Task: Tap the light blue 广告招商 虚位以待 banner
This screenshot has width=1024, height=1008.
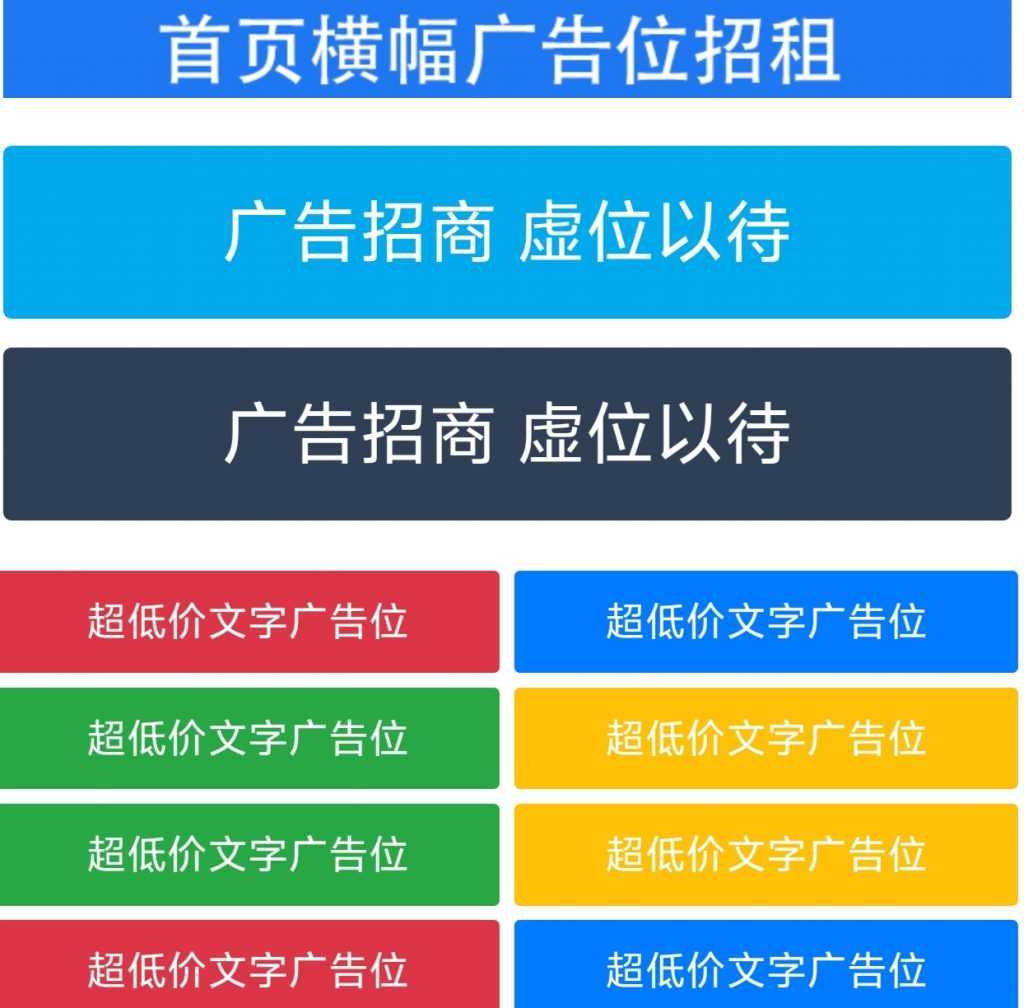Action: point(507,232)
